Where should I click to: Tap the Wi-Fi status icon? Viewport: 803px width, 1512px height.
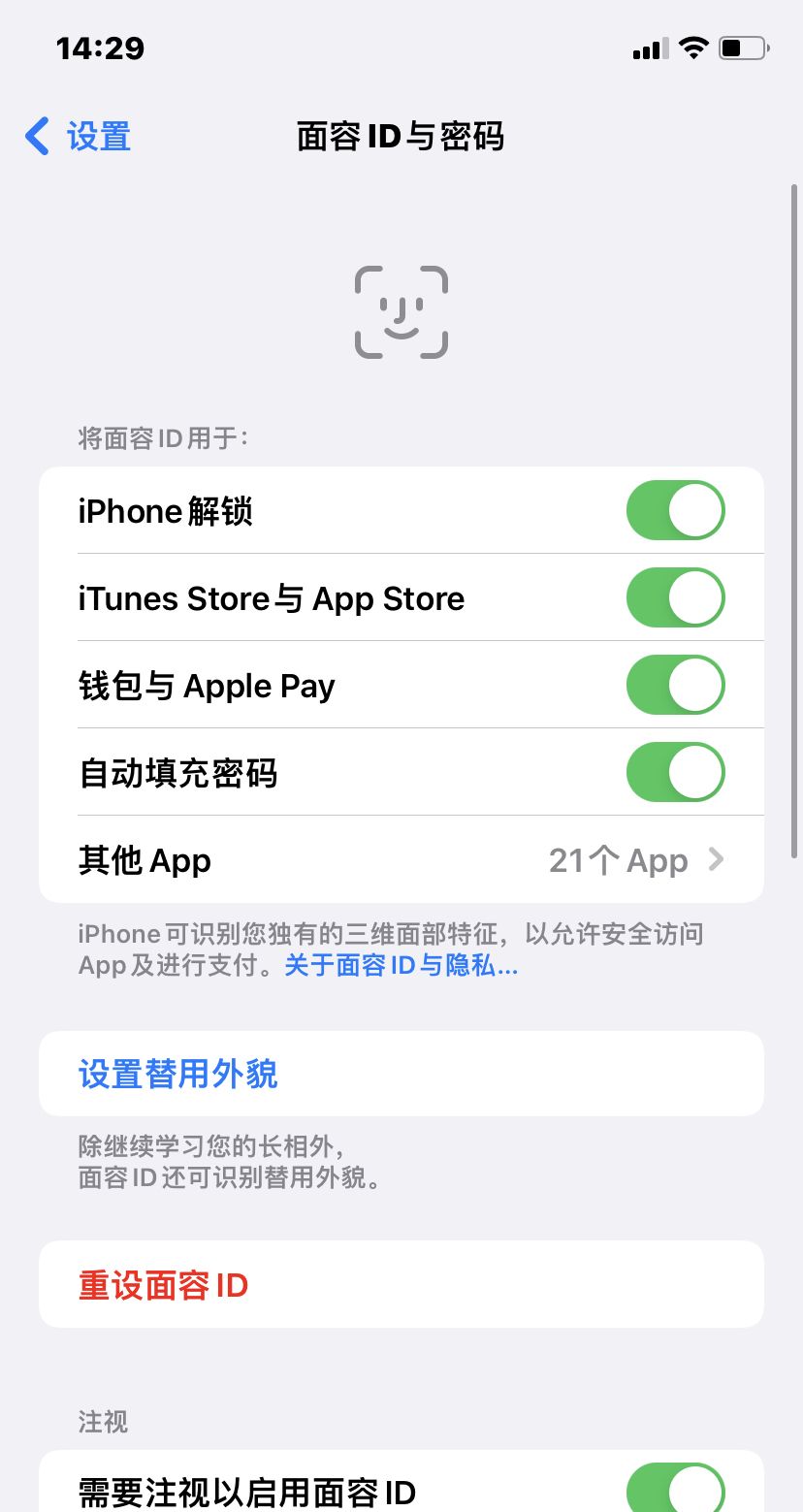click(x=692, y=47)
